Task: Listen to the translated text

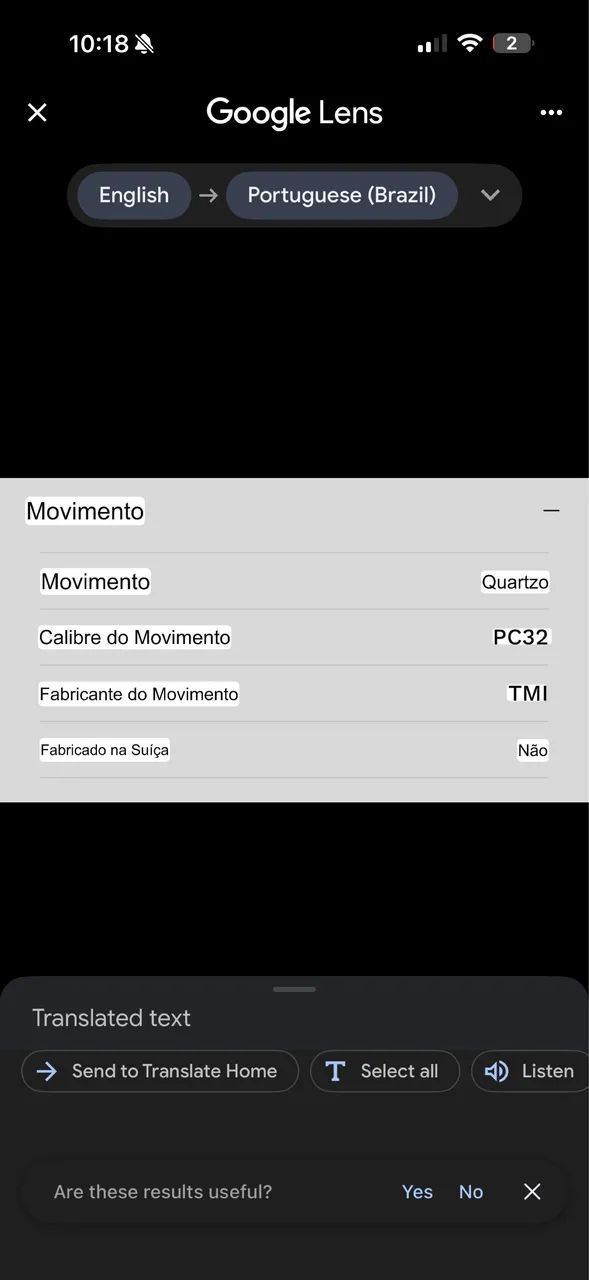Action: point(530,1071)
